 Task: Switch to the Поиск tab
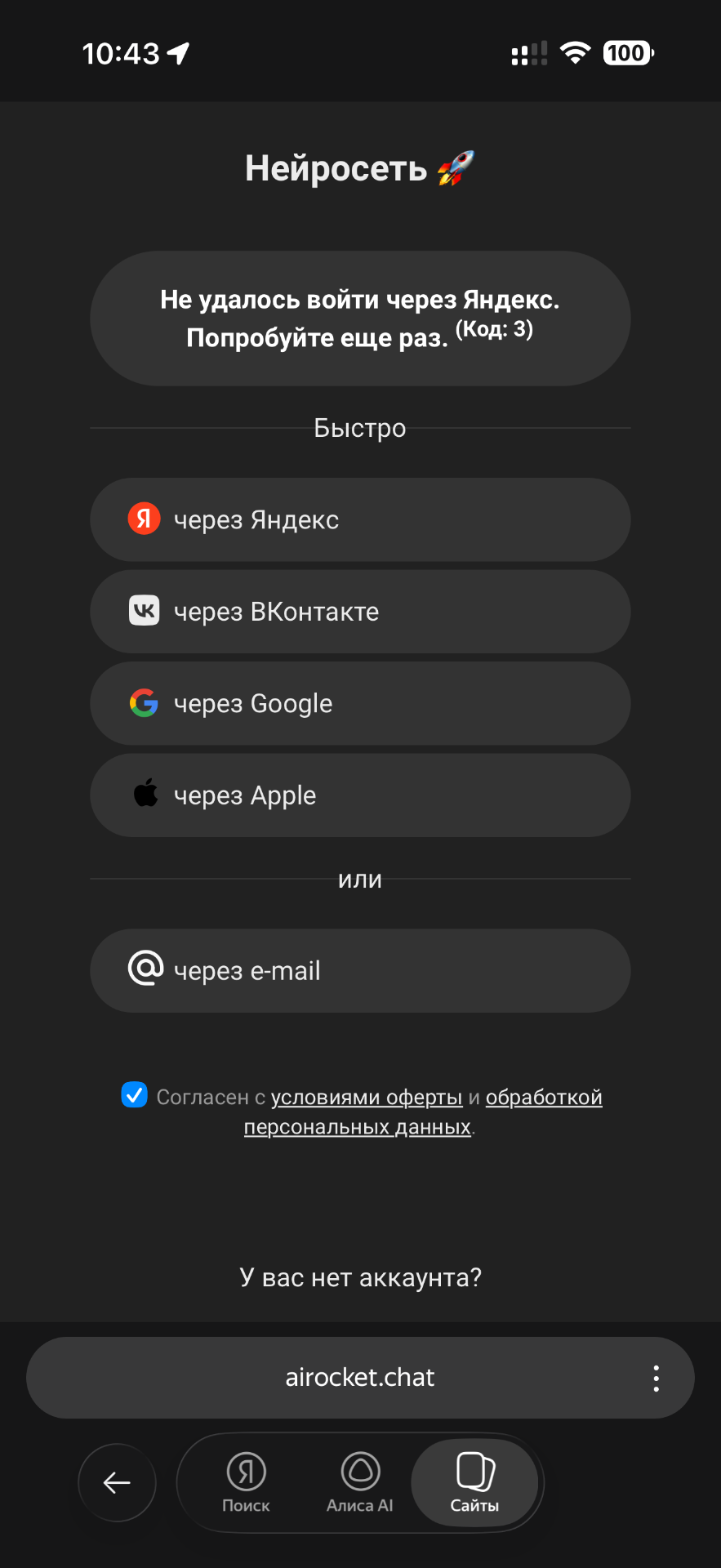(x=246, y=1482)
